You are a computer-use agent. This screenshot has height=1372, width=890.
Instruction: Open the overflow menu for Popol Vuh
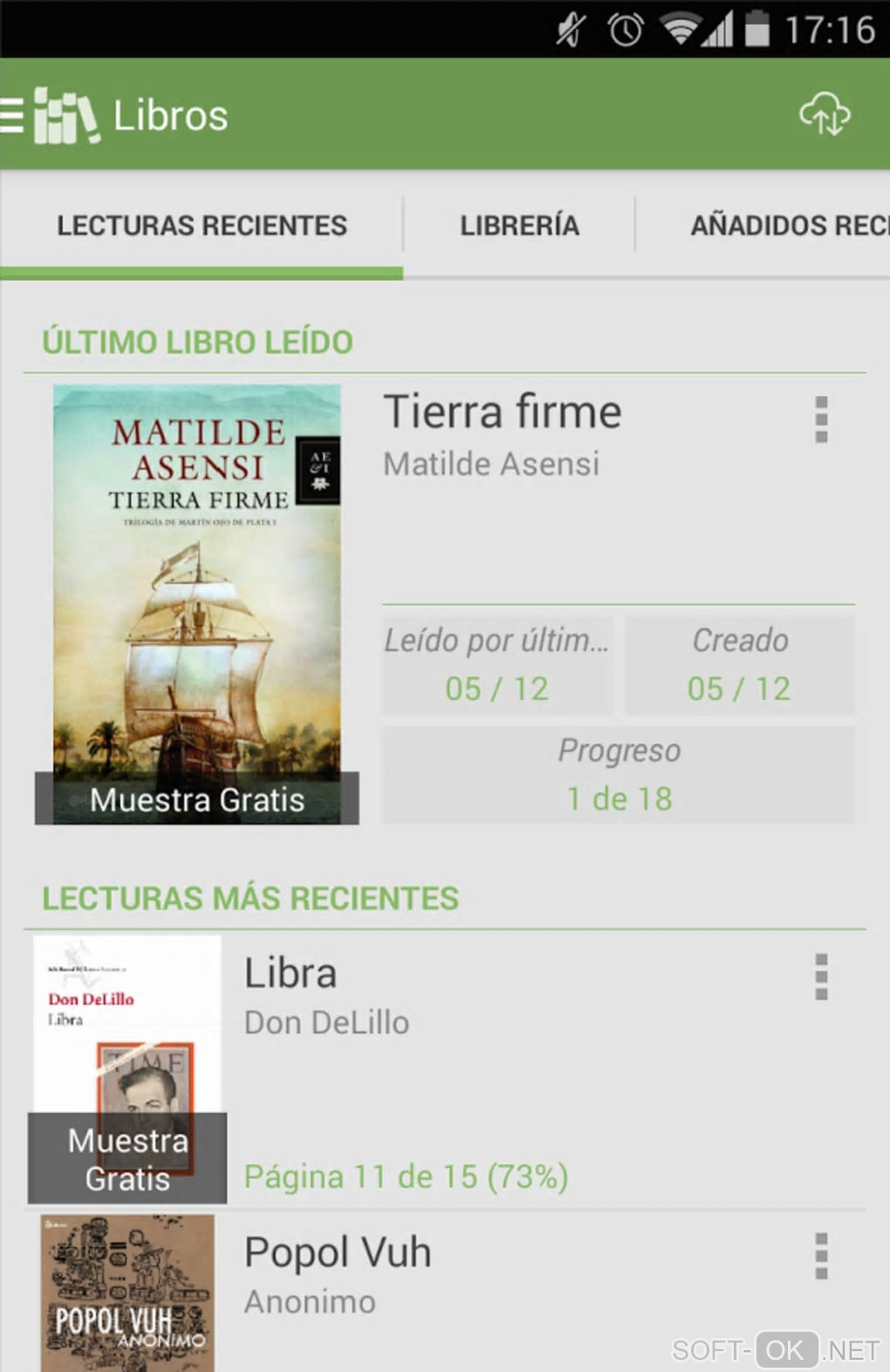click(820, 1256)
